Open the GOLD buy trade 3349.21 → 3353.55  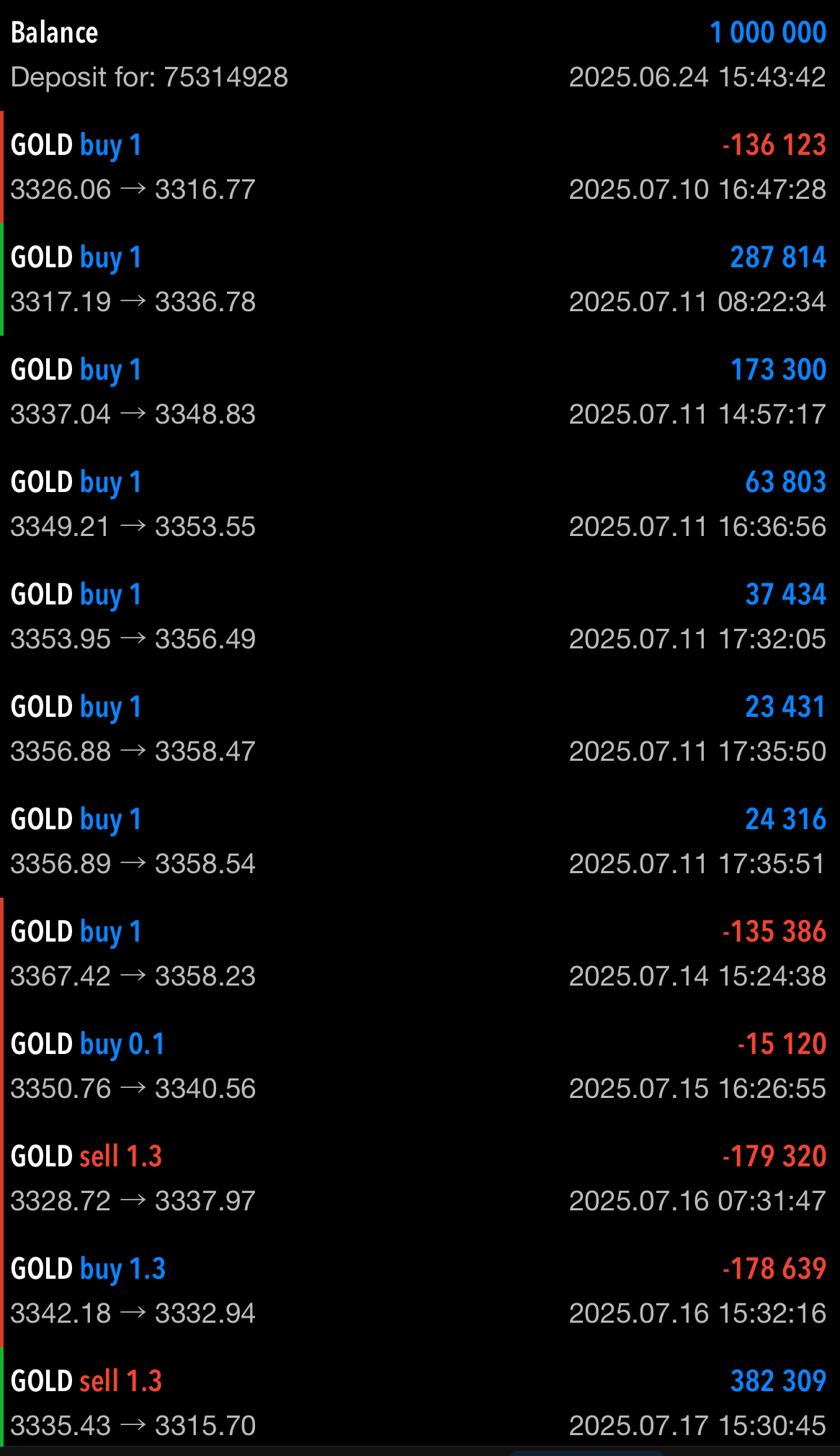tap(420, 504)
